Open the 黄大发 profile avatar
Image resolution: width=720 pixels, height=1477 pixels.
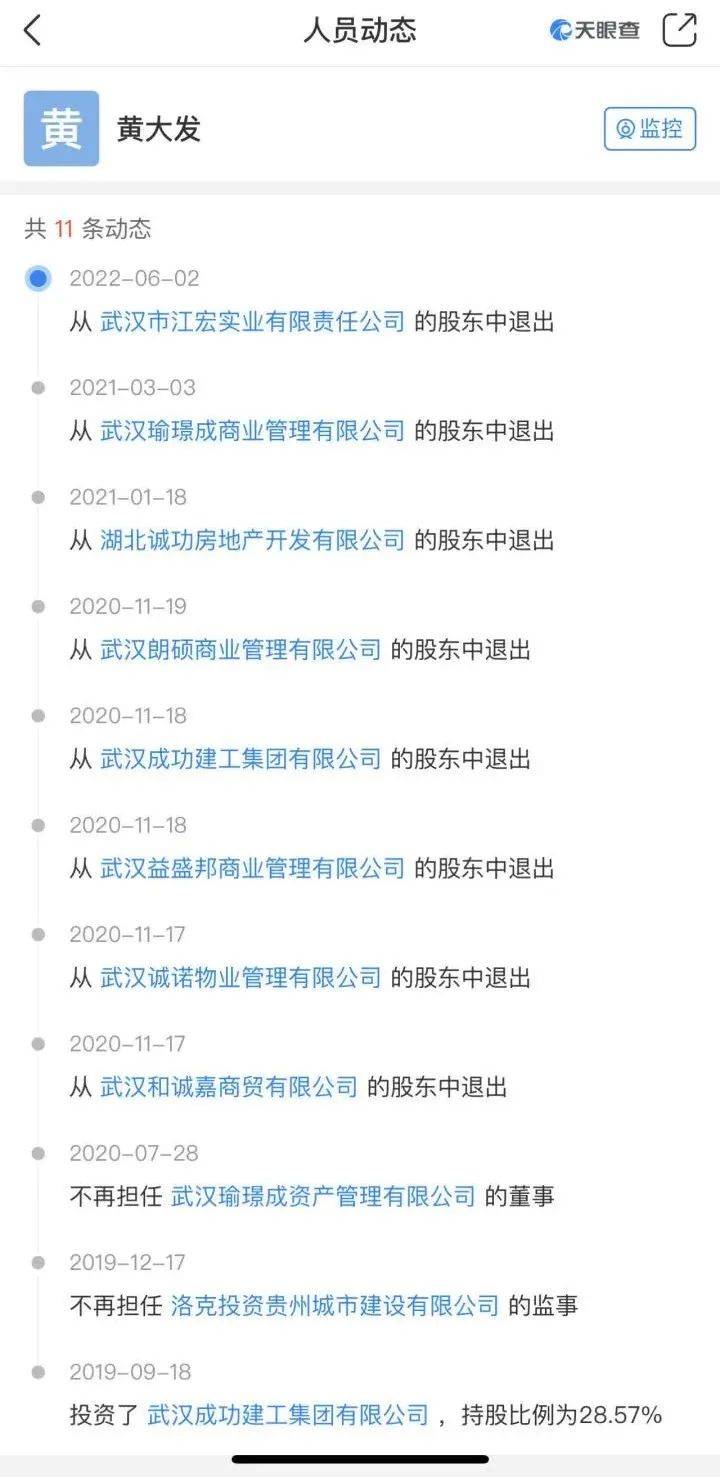(61, 129)
